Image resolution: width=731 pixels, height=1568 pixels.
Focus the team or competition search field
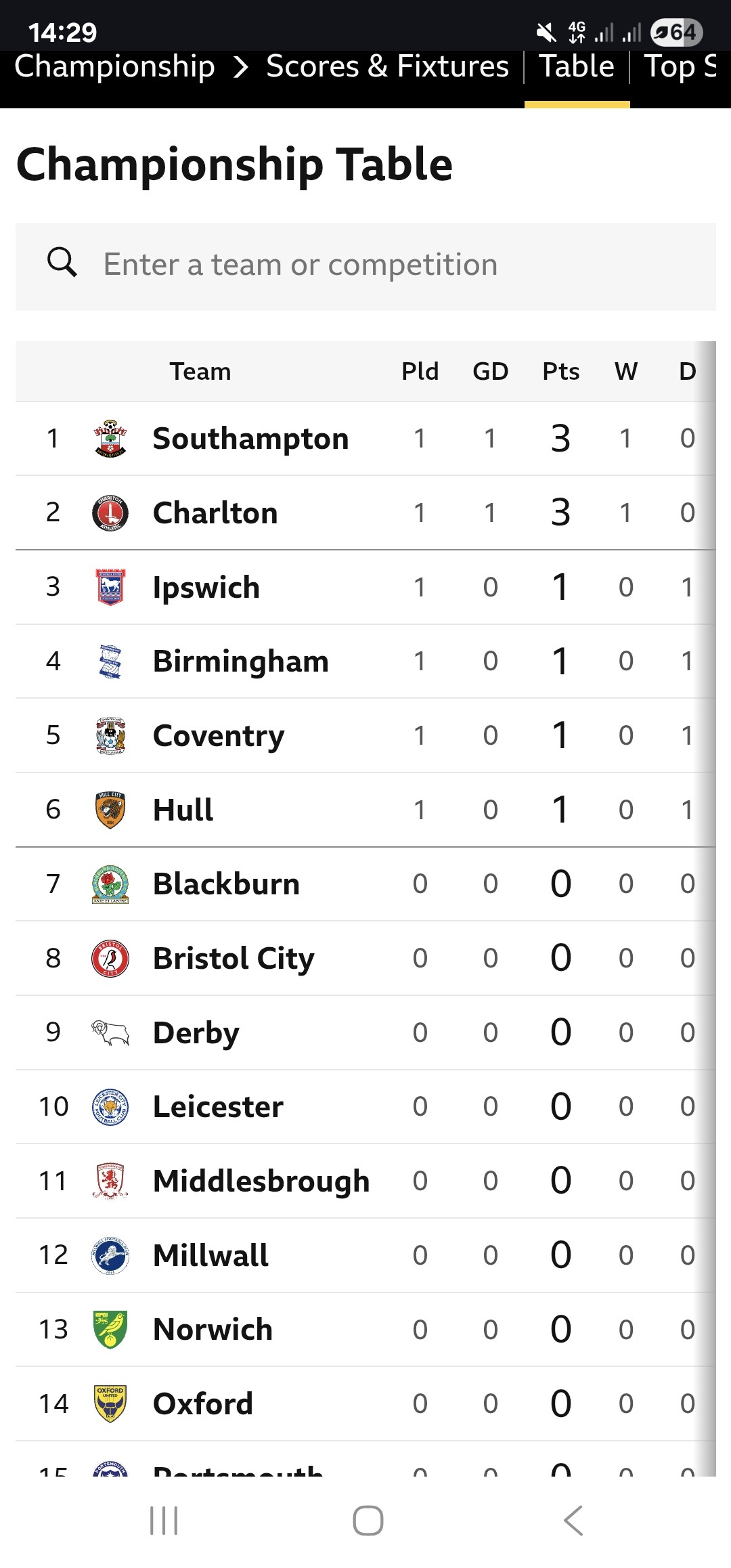365,266
